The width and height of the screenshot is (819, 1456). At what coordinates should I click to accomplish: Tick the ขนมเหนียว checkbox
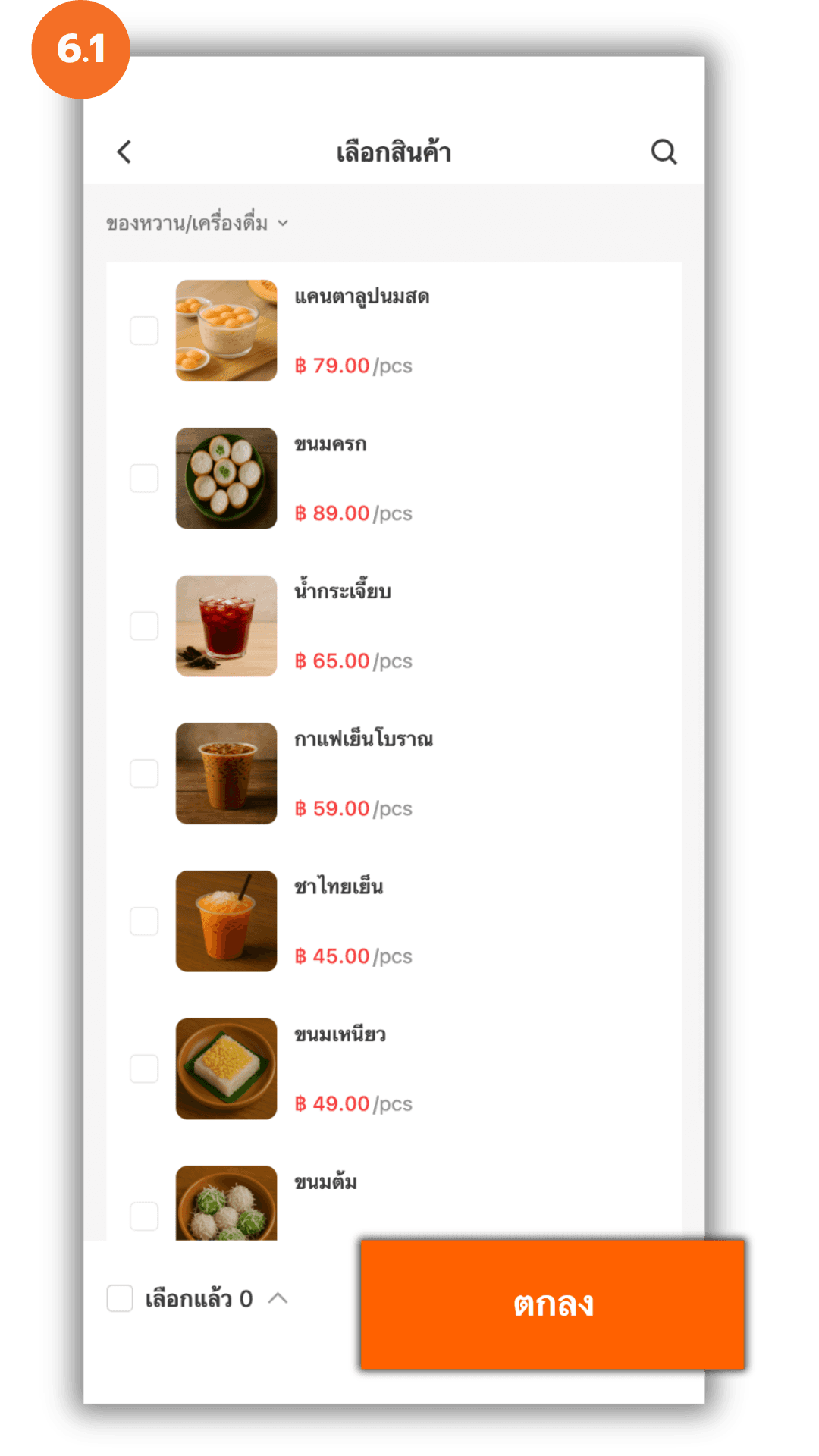coord(144,1069)
